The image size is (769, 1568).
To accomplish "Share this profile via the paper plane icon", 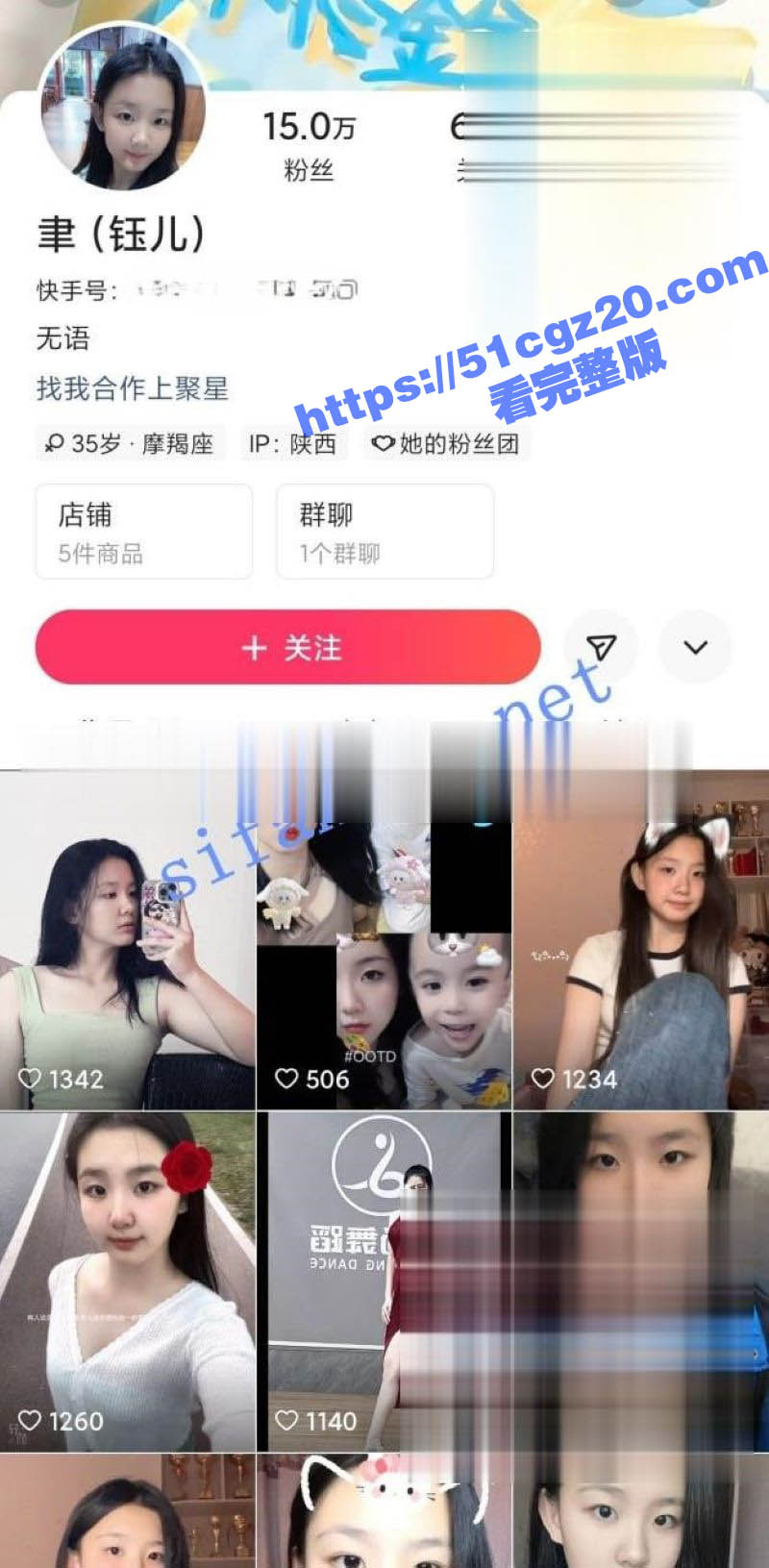I will [x=601, y=648].
